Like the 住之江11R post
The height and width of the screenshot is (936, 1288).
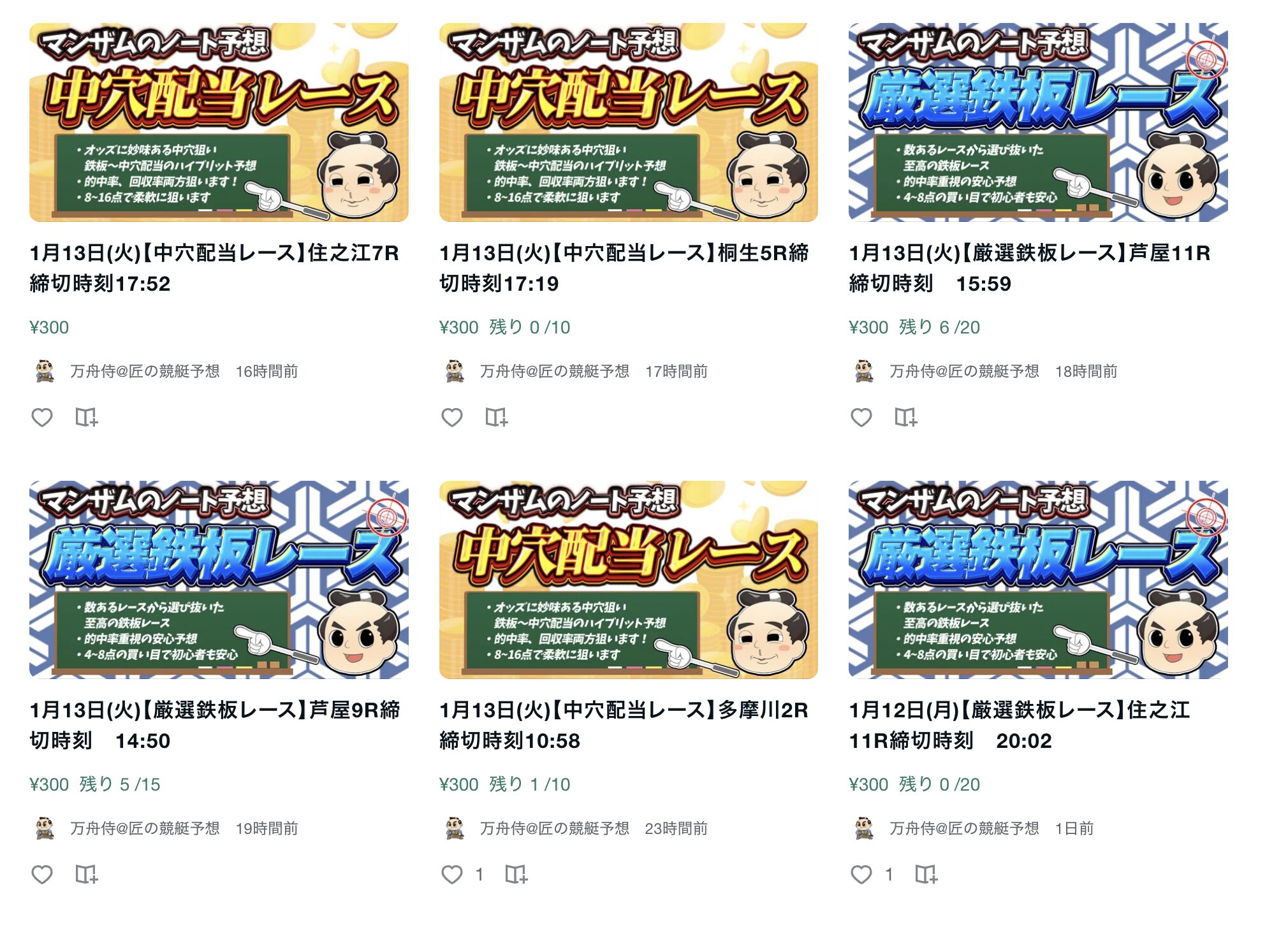click(x=861, y=874)
